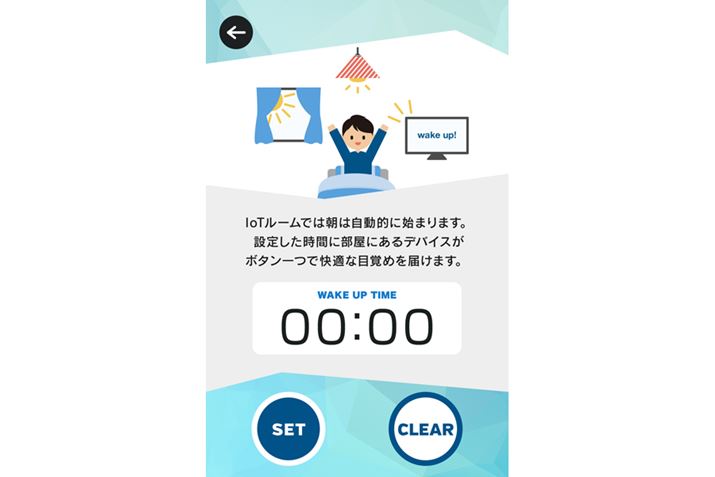Image resolution: width=715 pixels, height=477 pixels.
Task: Go back using the arrow icon
Action: [236, 33]
